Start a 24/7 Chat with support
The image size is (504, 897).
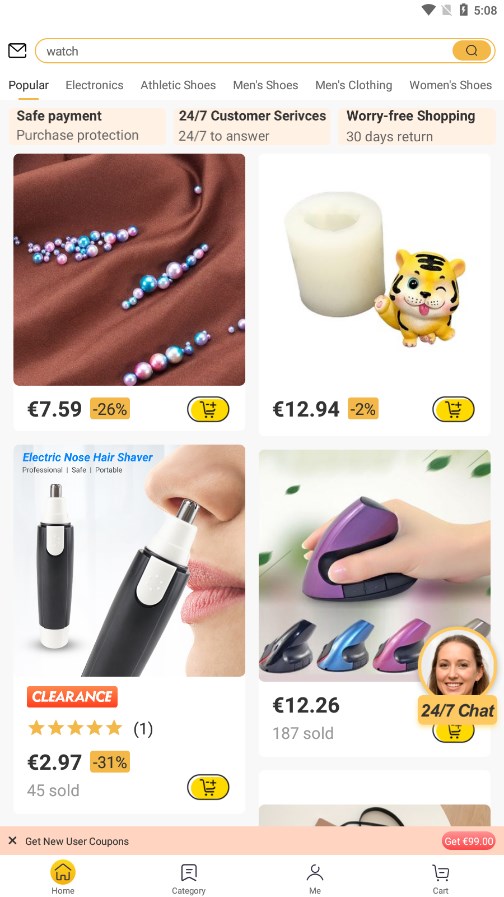457,676
